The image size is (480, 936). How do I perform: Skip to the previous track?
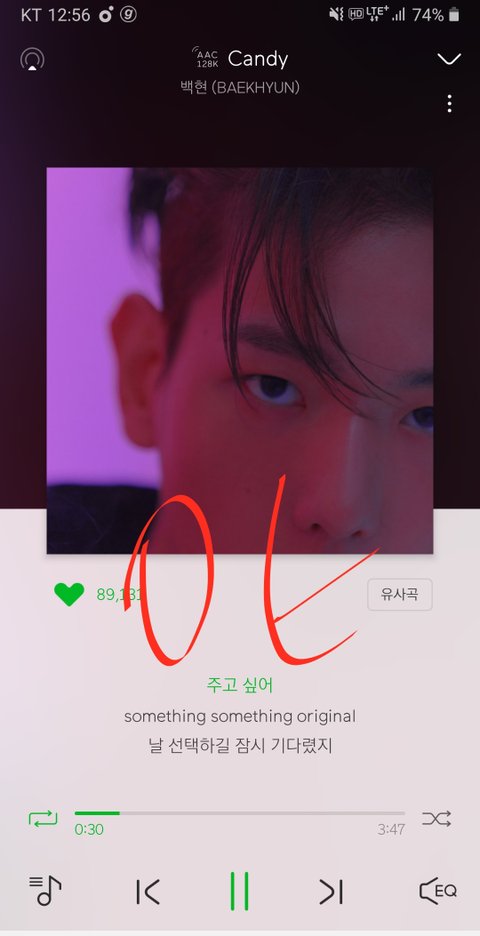point(147,892)
